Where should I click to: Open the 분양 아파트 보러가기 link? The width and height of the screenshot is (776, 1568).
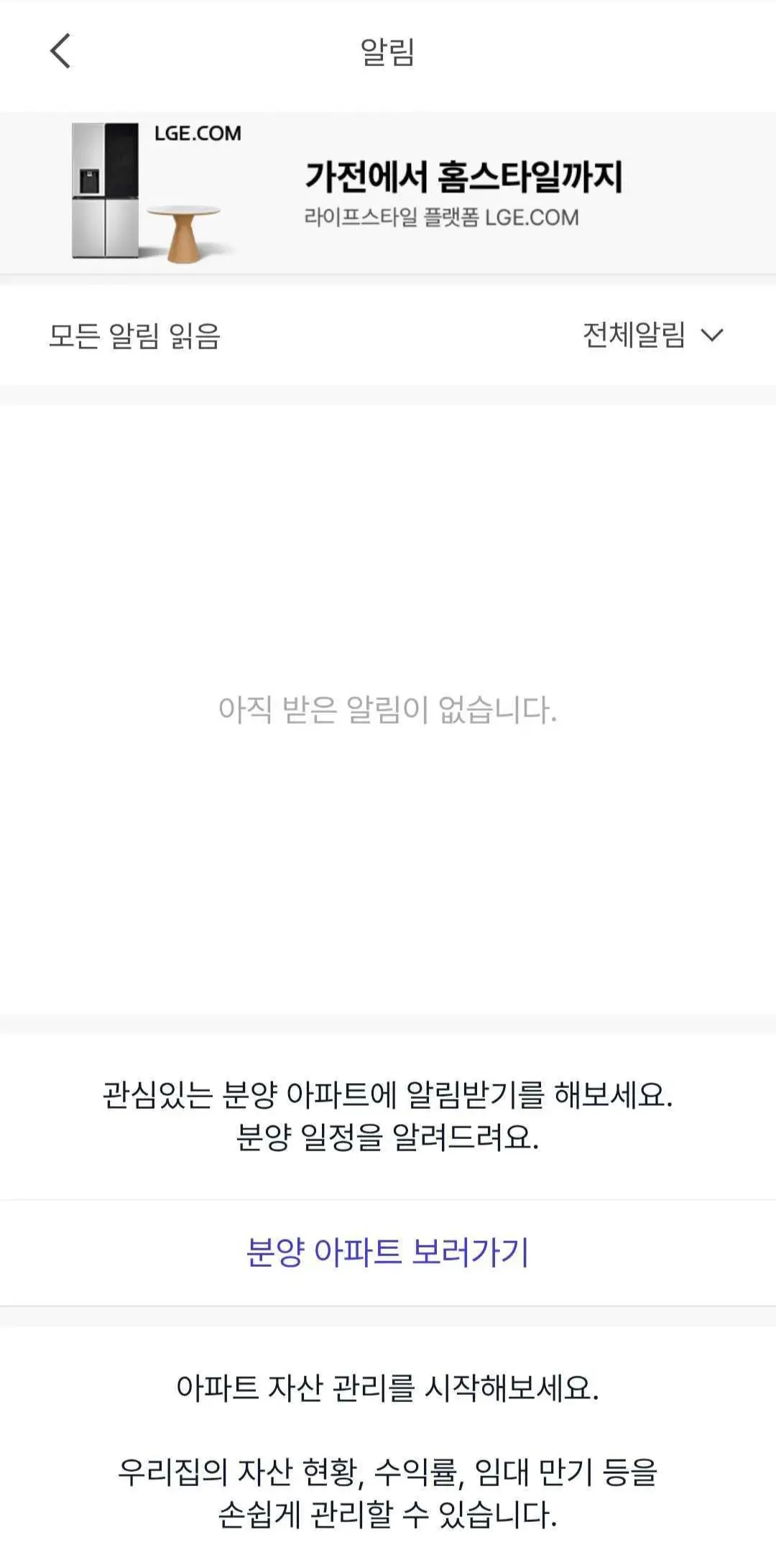point(388,1252)
